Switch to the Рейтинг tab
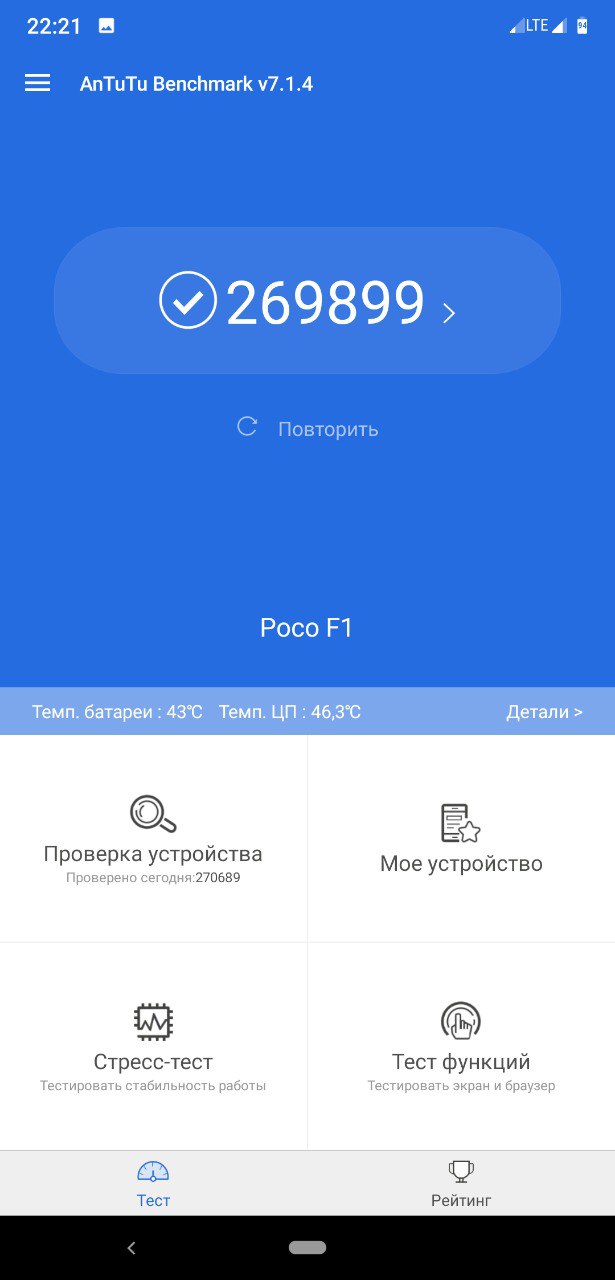 (461, 1183)
